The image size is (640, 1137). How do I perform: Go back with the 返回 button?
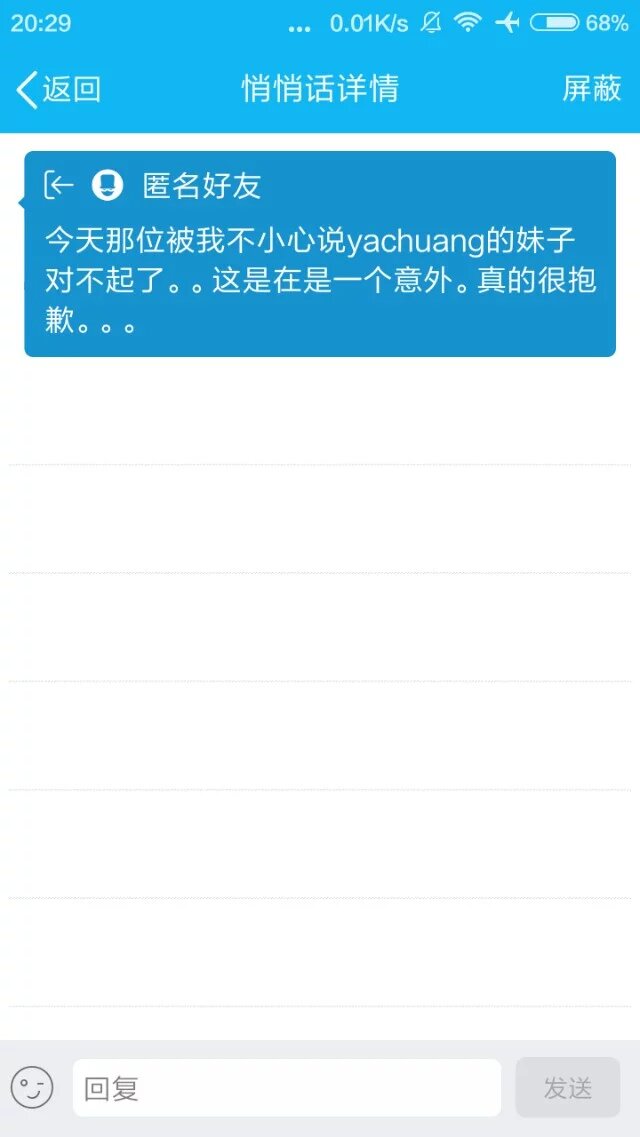[58, 89]
